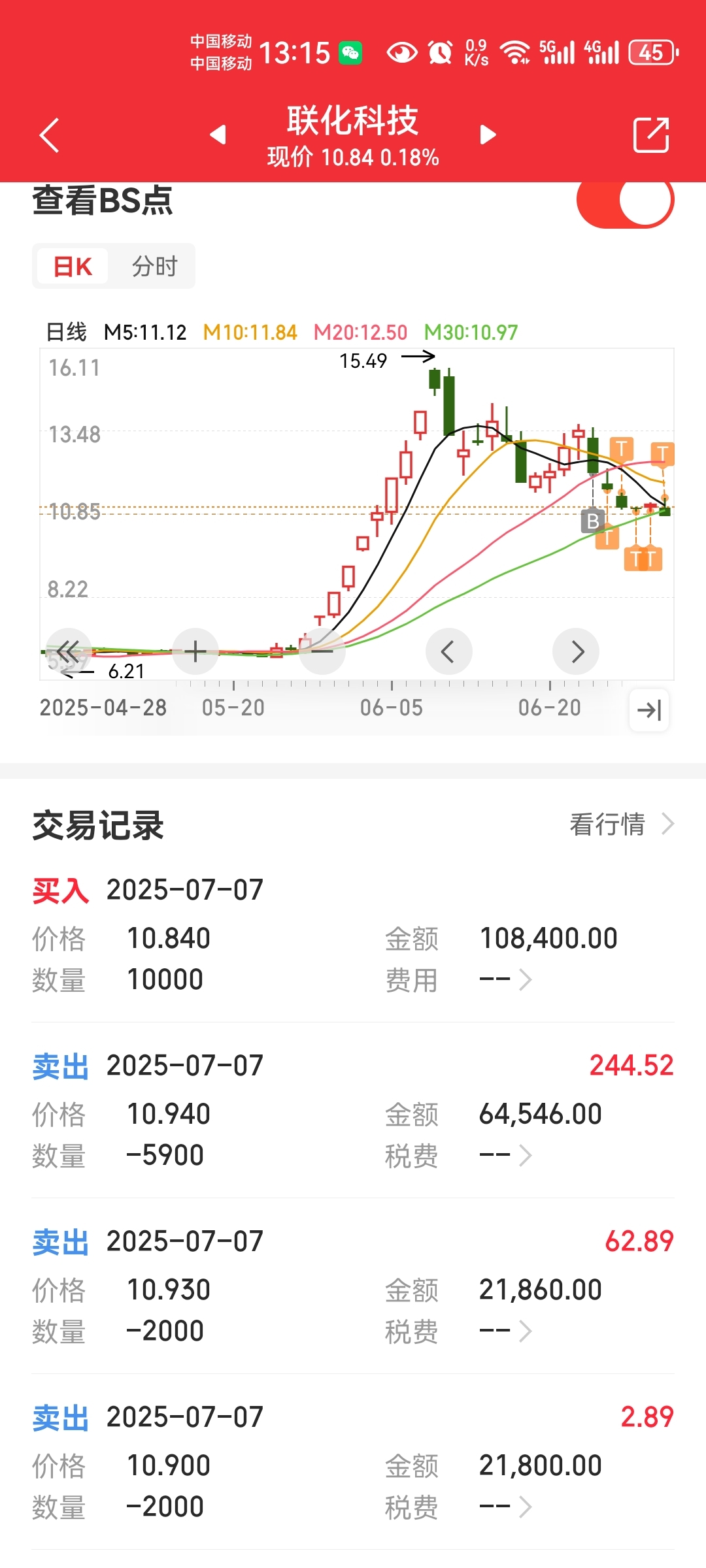Jump to the latest date on chart
This screenshot has height=1568, width=706.
click(649, 710)
